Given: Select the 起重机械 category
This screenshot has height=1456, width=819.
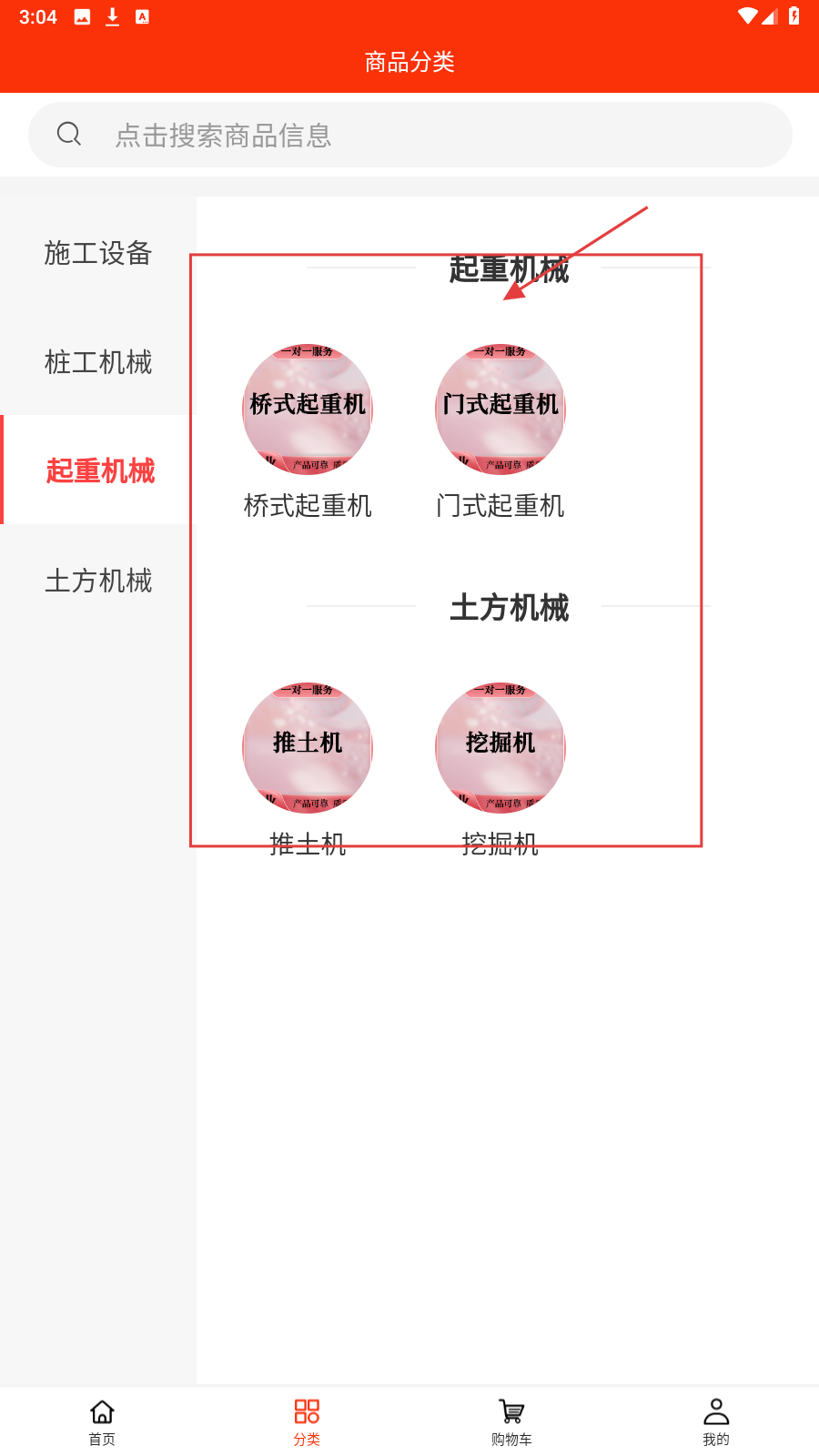Looking at the screenshot, I should tap(100, 470).
